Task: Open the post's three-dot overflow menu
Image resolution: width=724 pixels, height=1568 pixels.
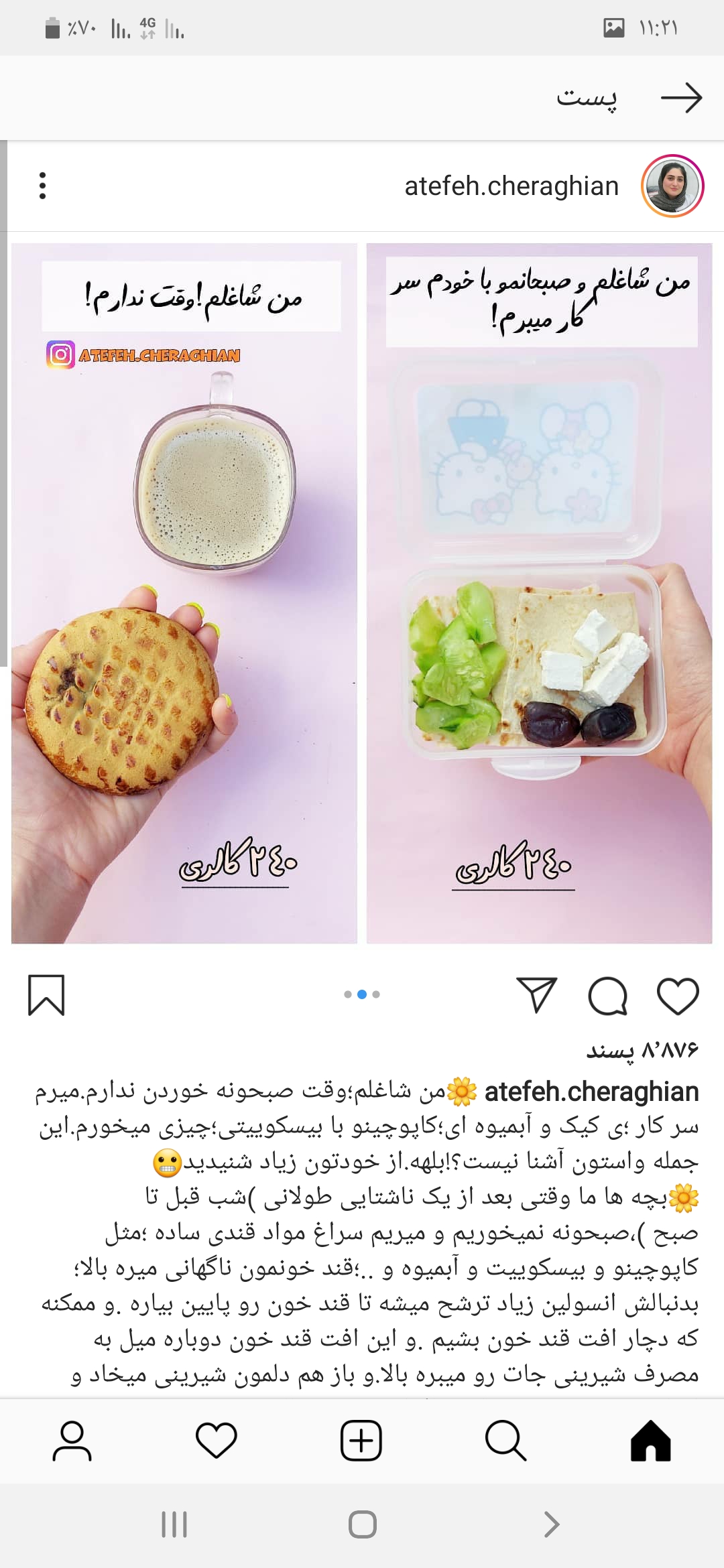Action: [43, 186]
